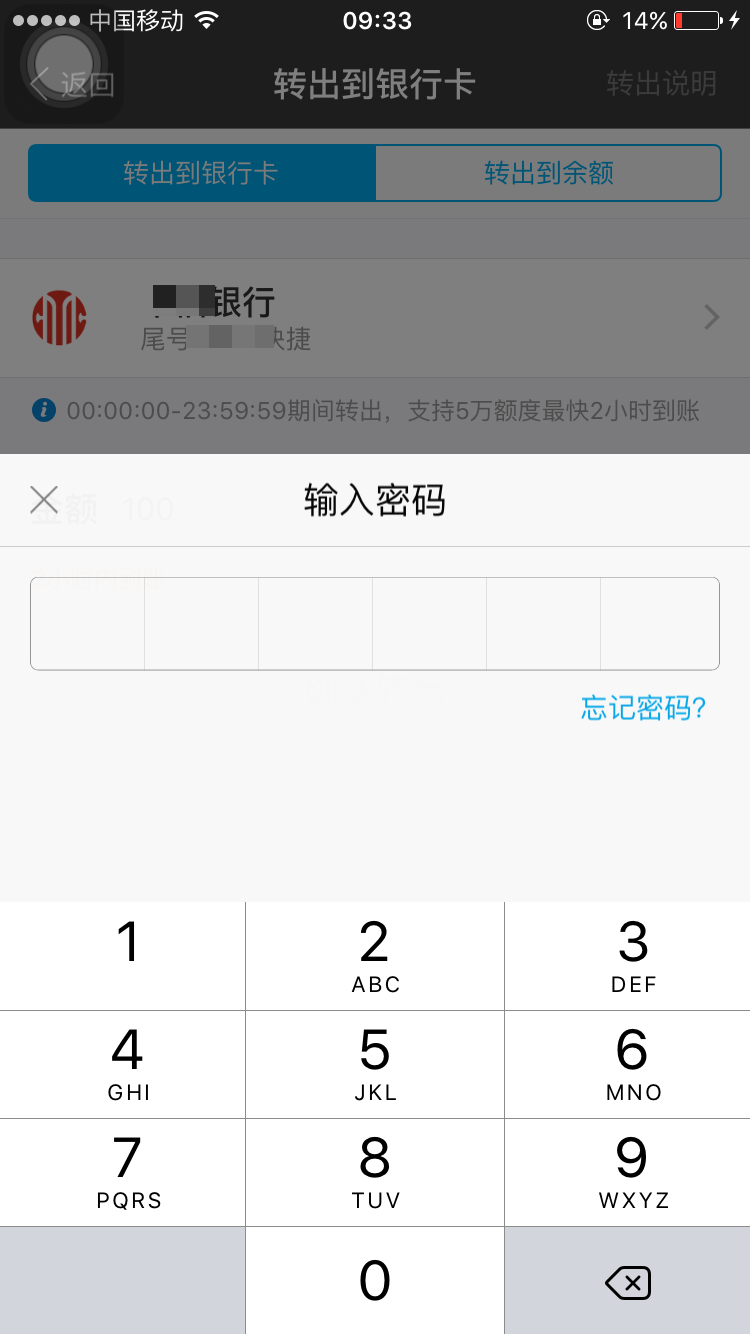
Task: Enter digit 5 on the keypad
Action: (375, 1064)
